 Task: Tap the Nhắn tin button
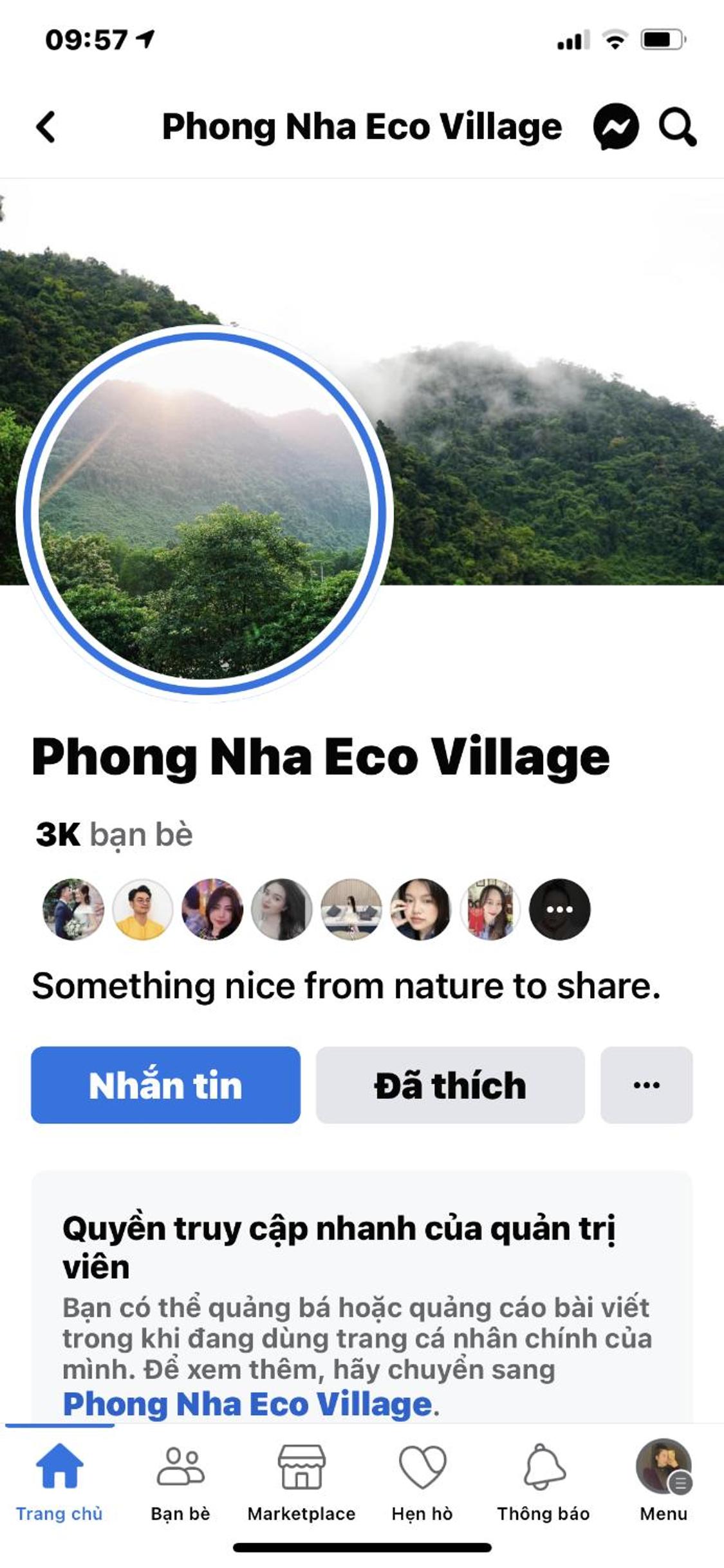[165, 1085]
